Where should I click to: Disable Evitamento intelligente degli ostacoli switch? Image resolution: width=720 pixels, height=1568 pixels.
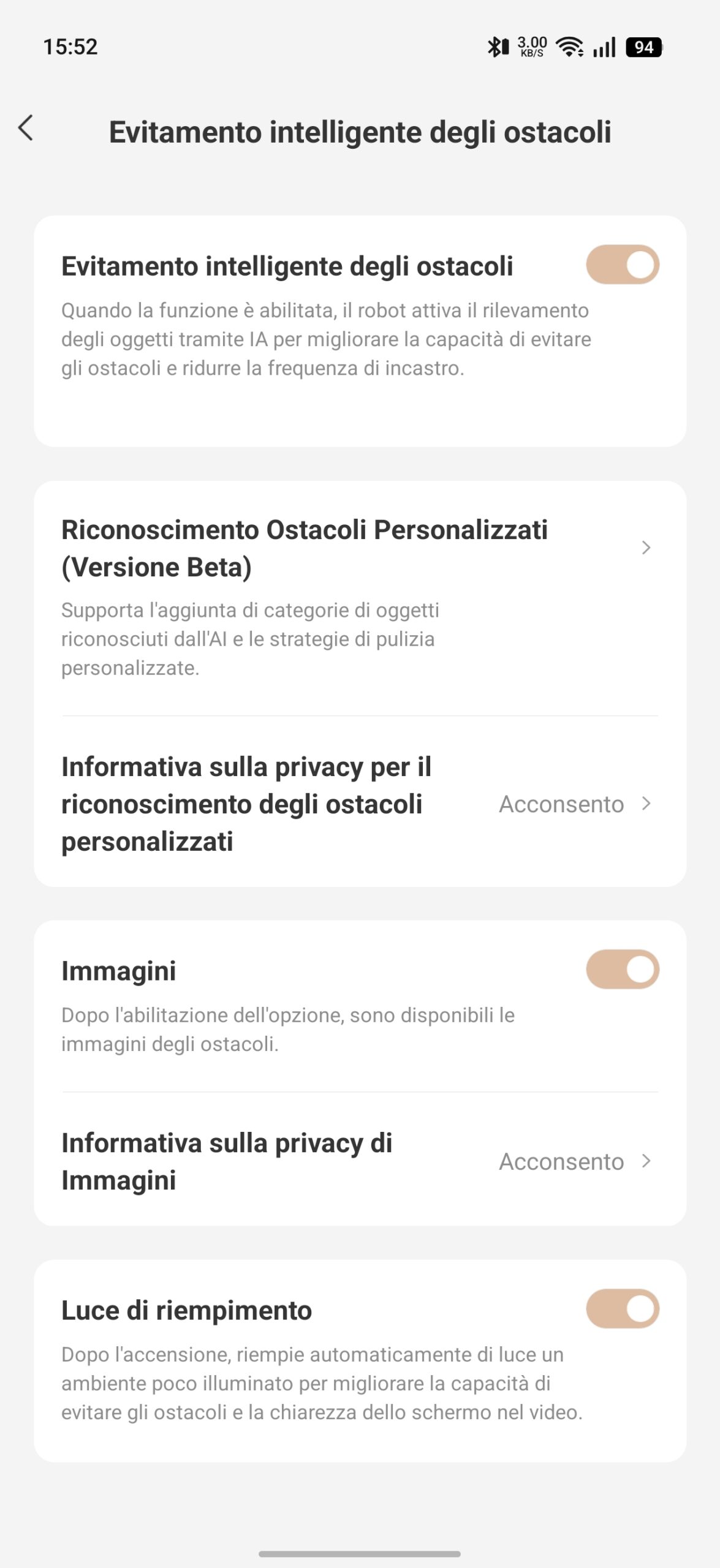(x=623, y=265)
